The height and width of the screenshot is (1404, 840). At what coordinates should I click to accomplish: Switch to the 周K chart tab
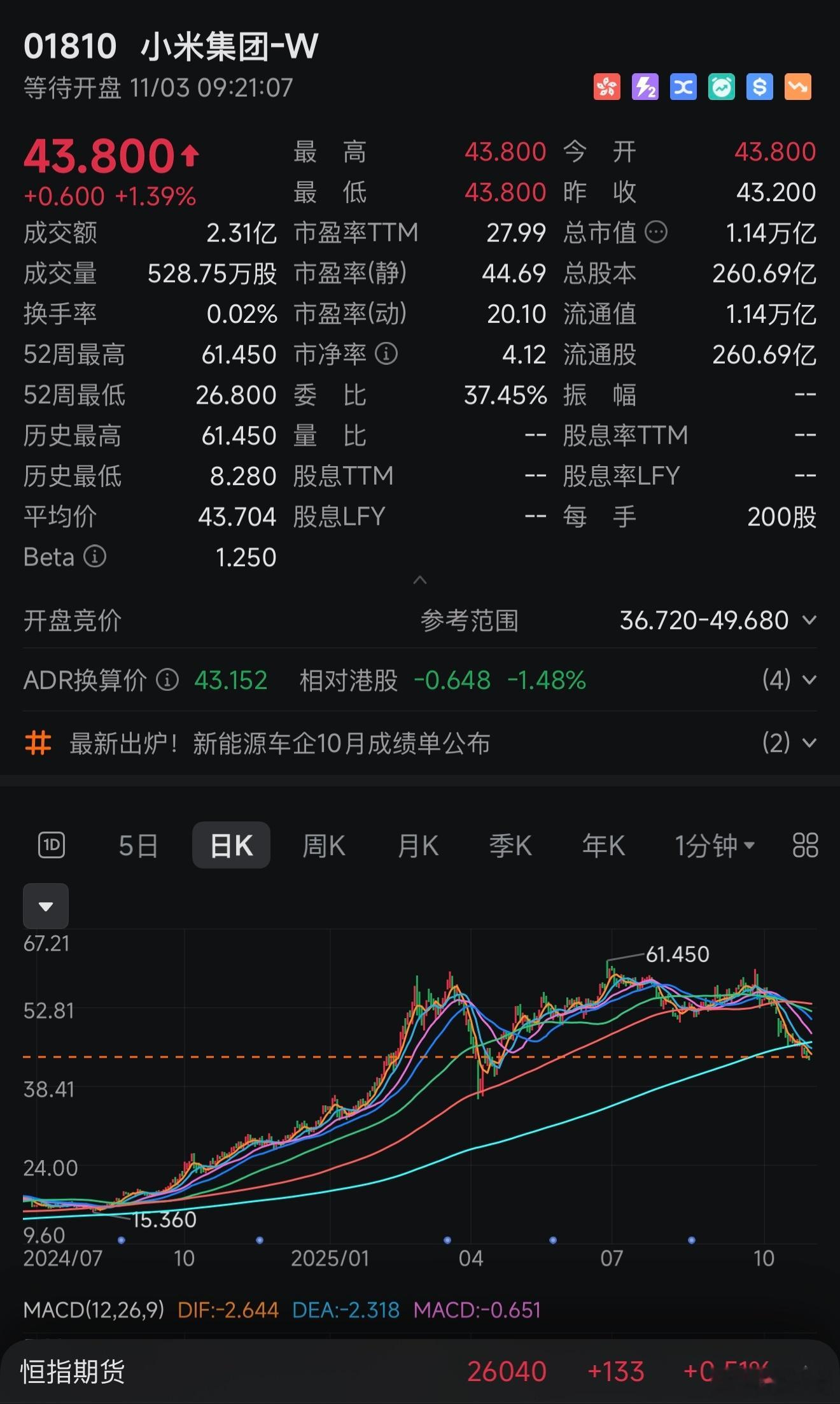(x=323, y=845)
